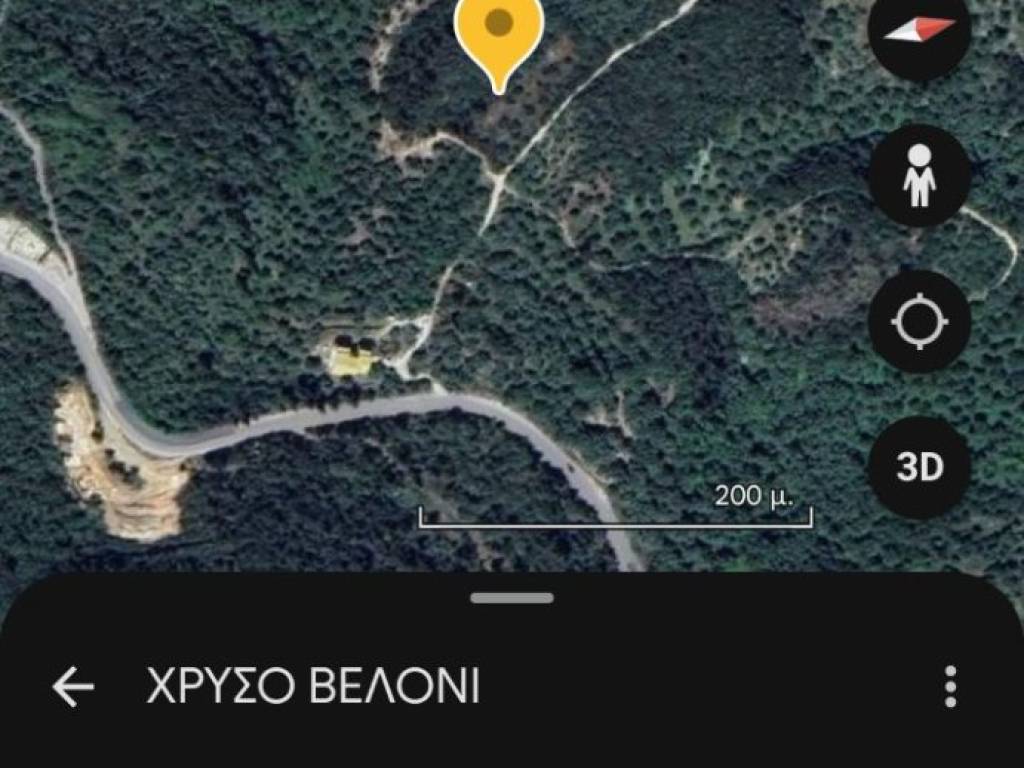Tap the yellow location pin on the map
The width and height of the screenshot is (1024, 768).
tap(499, 32)
